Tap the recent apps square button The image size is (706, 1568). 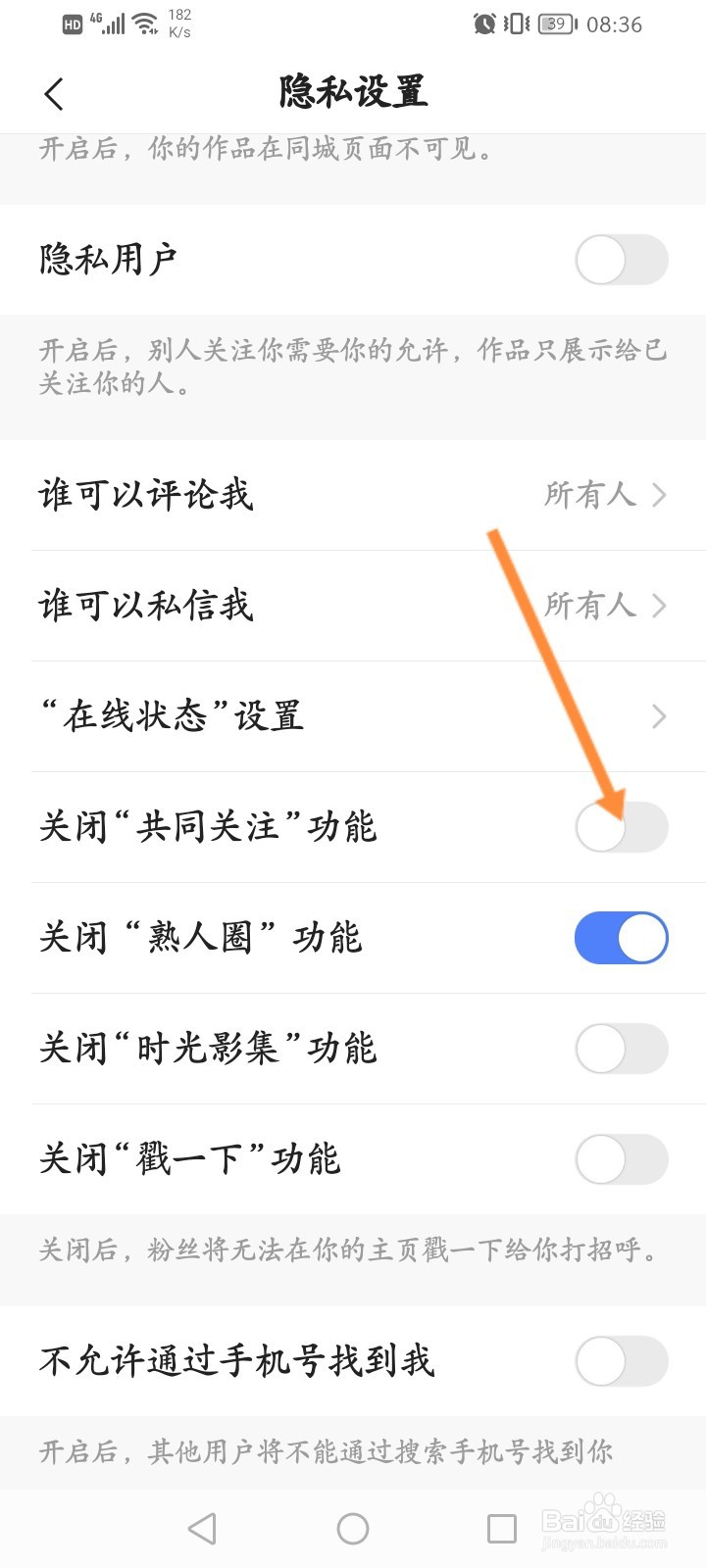[503, 1527]
